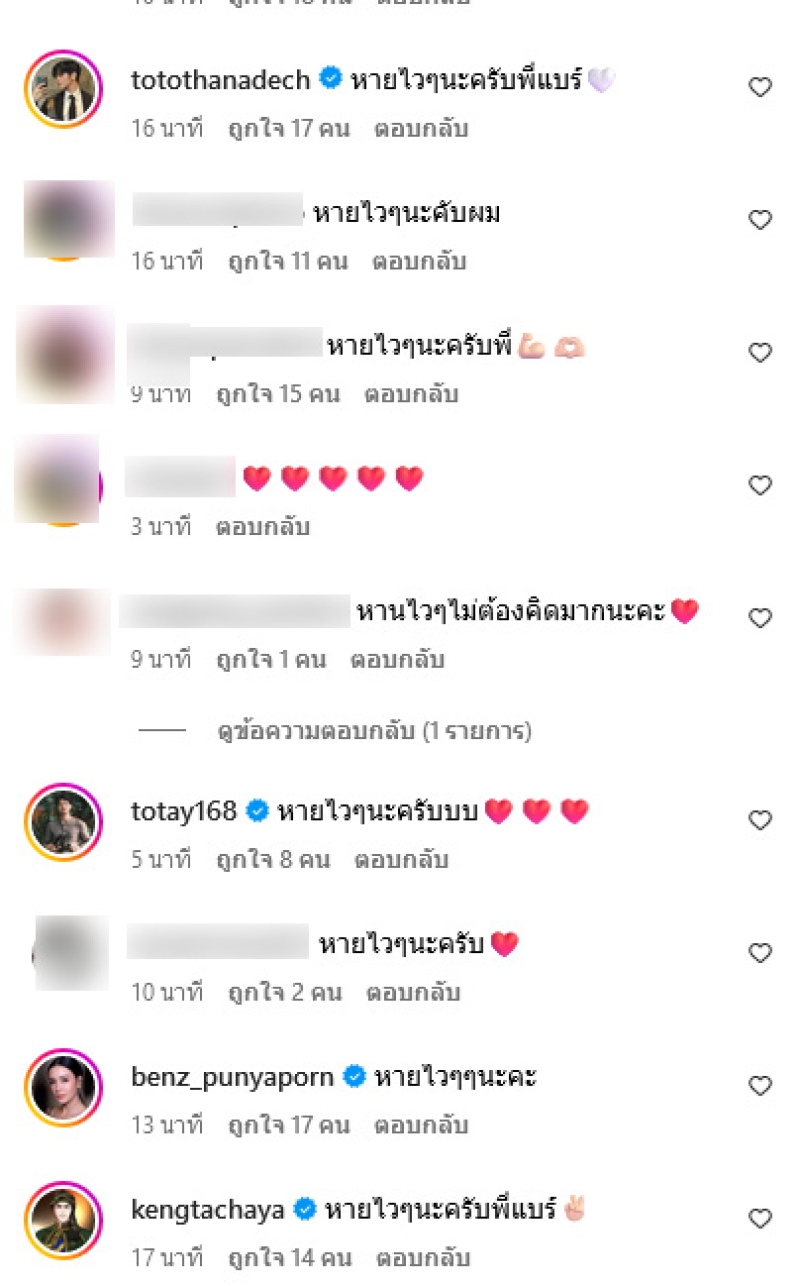Image resolution: width=800 pixels, height=1286 pixels.
Task: Like the หานไวๆไม่ต้องคิดมากนะคะ comment
Action: point(760,619)
